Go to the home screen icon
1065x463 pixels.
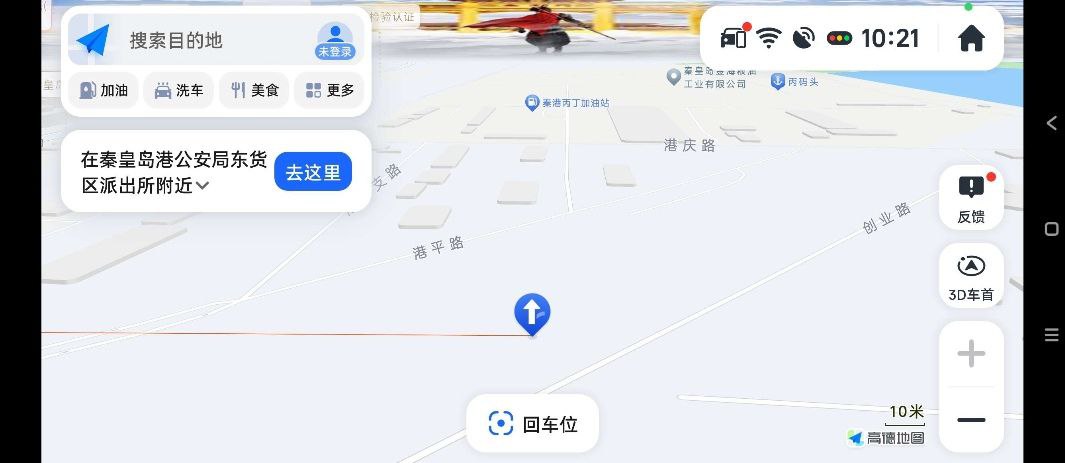[971, 38]
